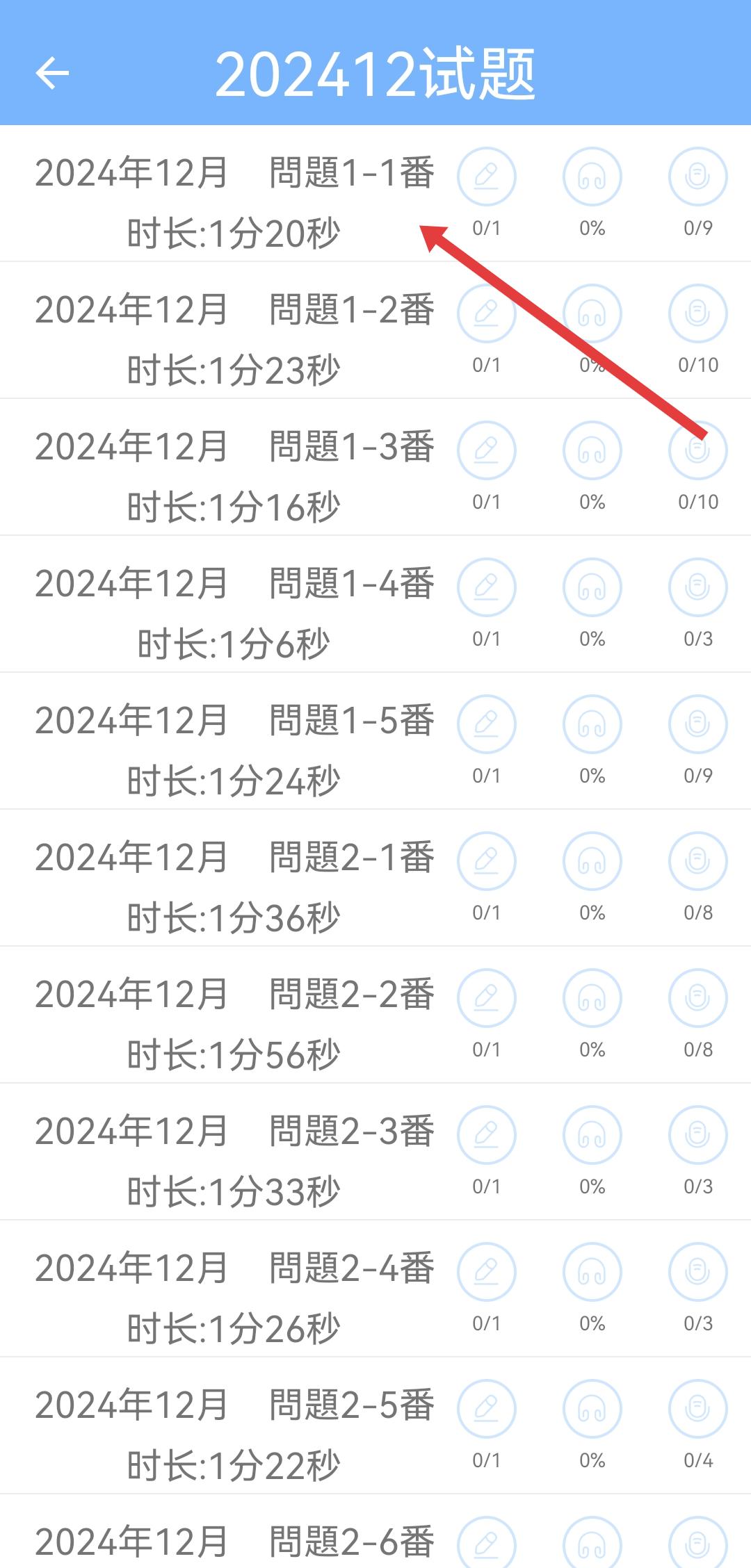Tap the pencil icon for 問題1-2番
The height and width of the screenshot is (1568, 751).
[487, 314]
